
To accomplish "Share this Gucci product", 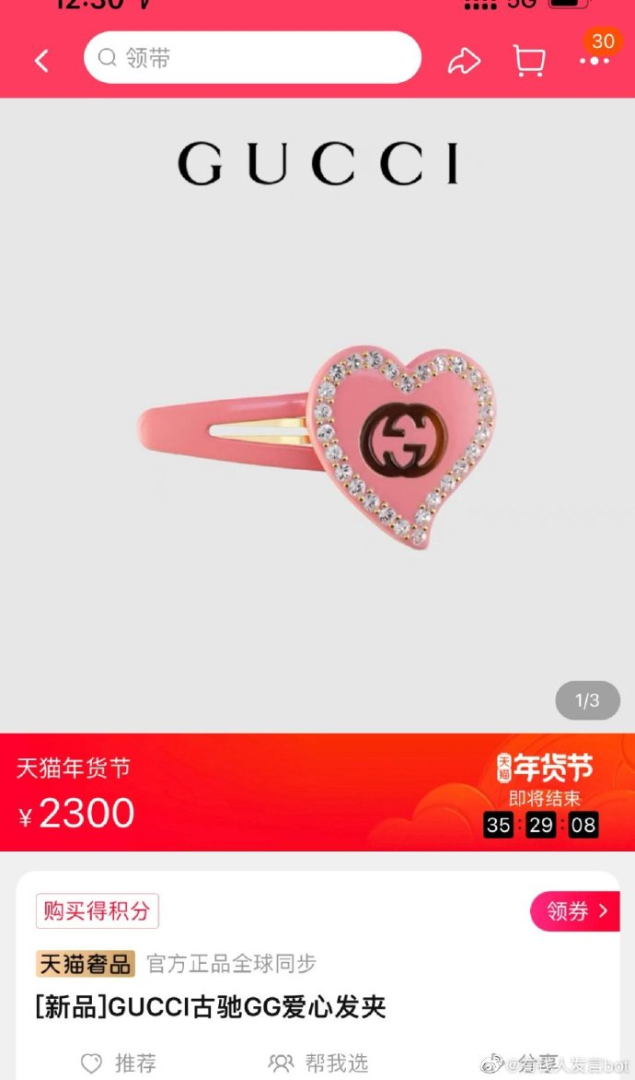I will coord(464,61).
